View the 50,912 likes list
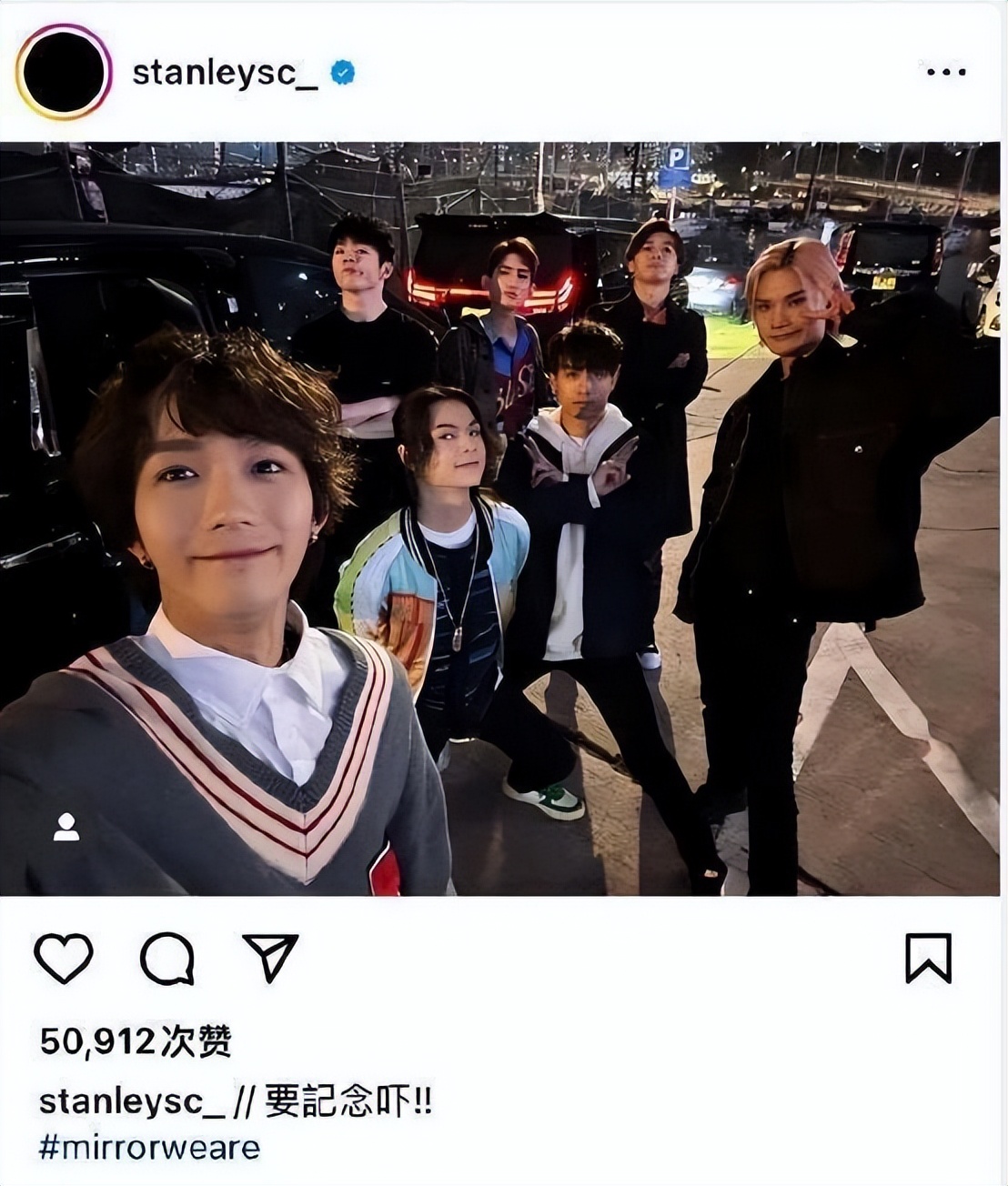The image size is (1008, 1186). (x=136, y=1041)
